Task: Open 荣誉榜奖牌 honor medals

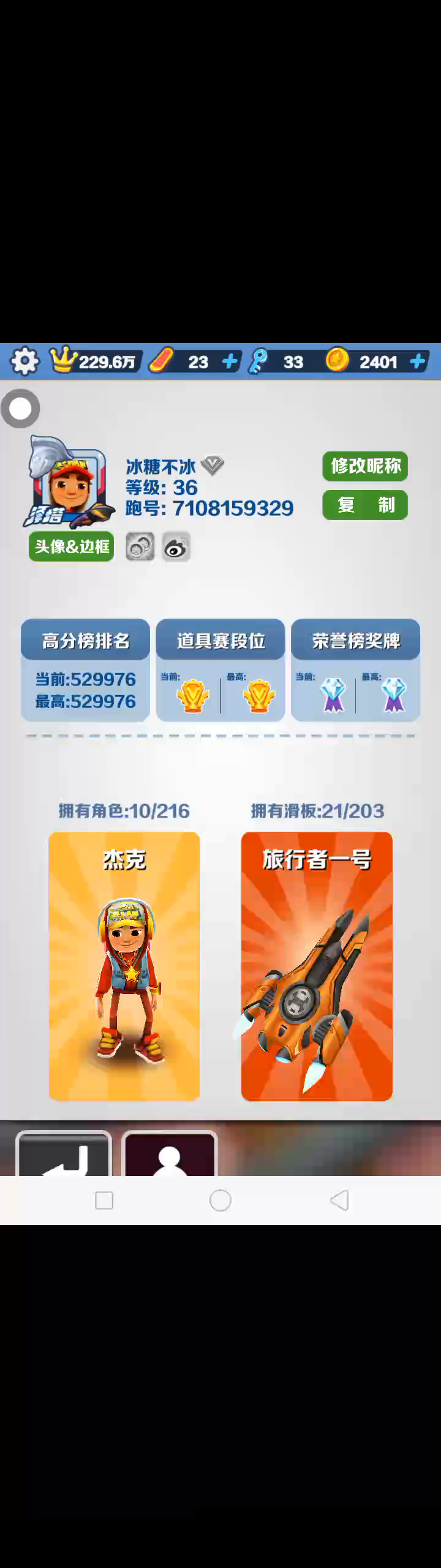Action: (x=356, y=669)
